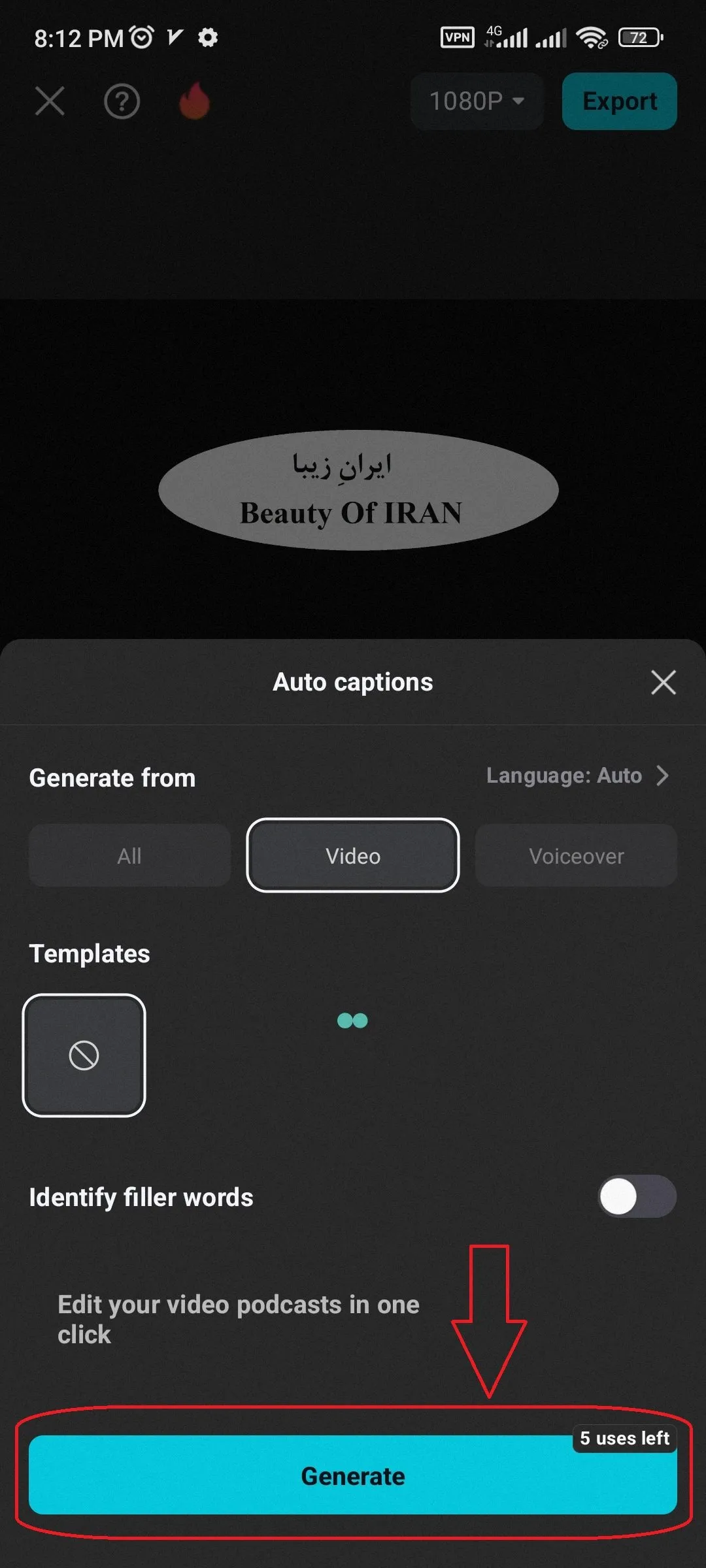This screenshot has height=1568, width=706.
Task: Open the 1080P resolution dropdown
Action: 477,101
